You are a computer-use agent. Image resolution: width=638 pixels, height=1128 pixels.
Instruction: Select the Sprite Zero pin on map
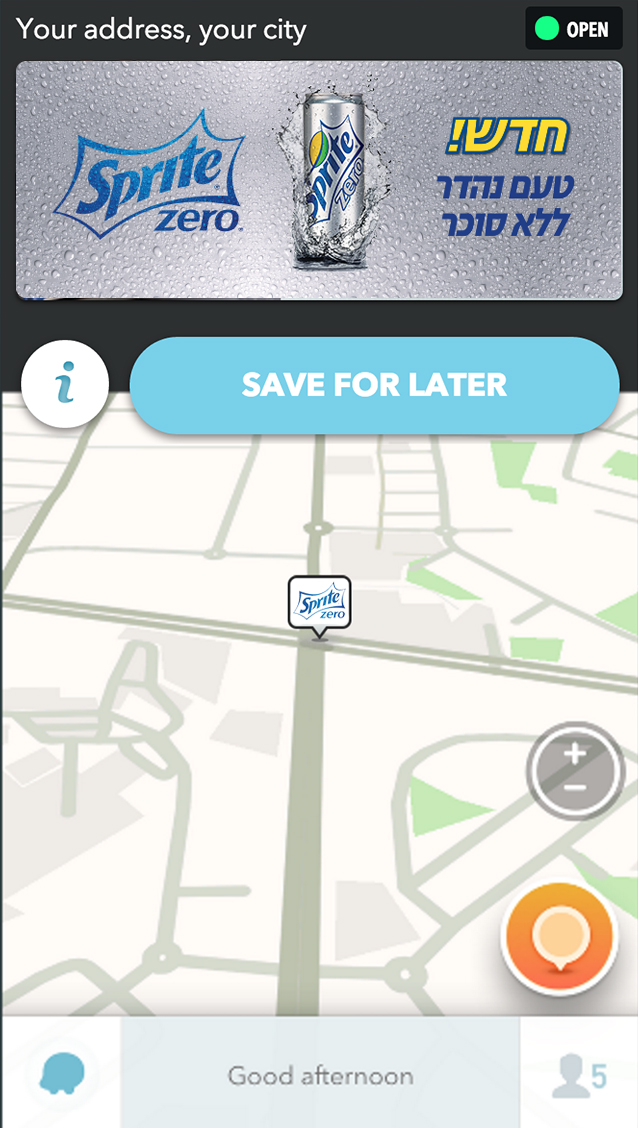pyautogui.click(x=319, y=603)
